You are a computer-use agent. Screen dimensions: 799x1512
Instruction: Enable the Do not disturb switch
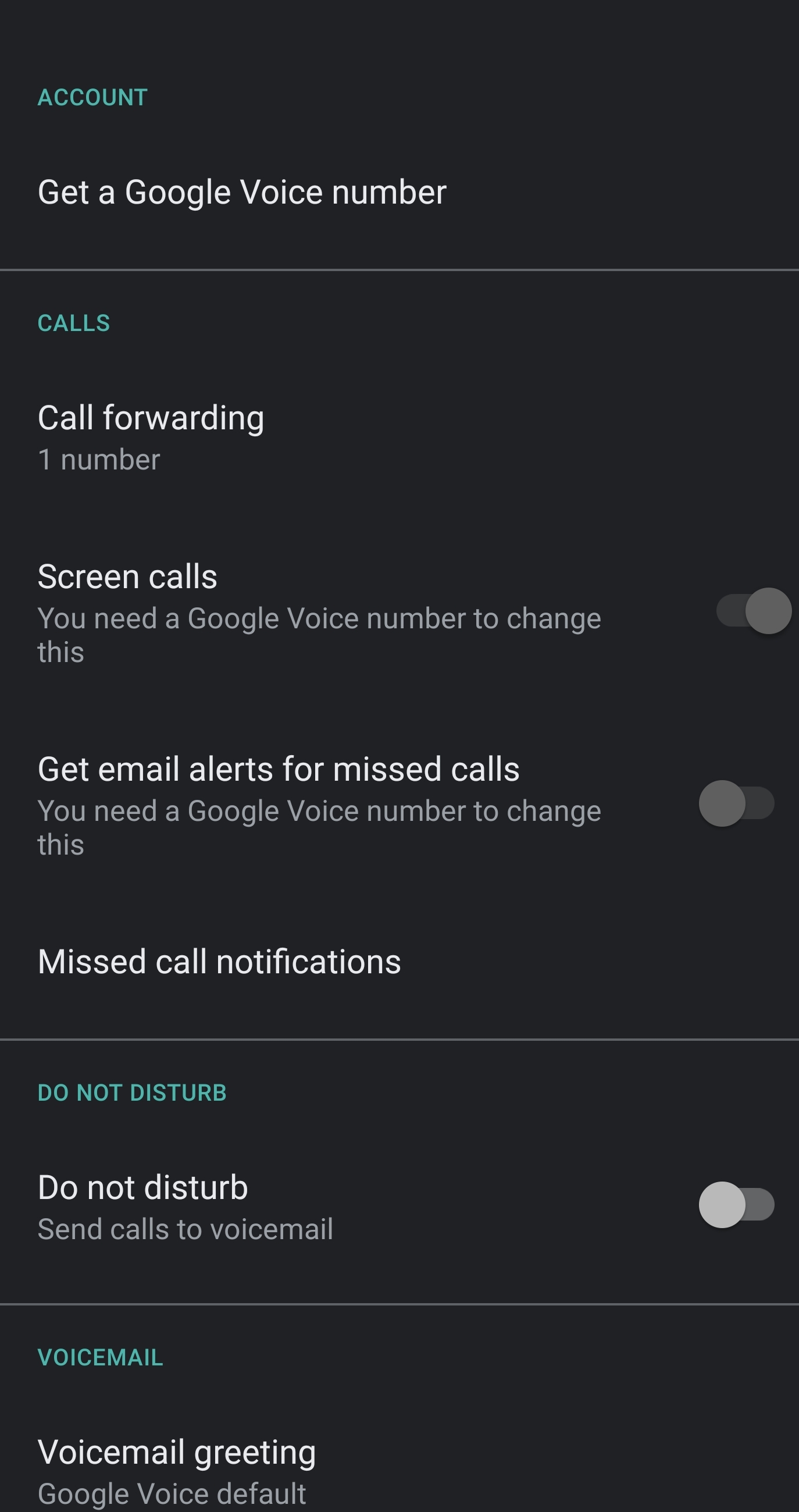click(736, 1205)
